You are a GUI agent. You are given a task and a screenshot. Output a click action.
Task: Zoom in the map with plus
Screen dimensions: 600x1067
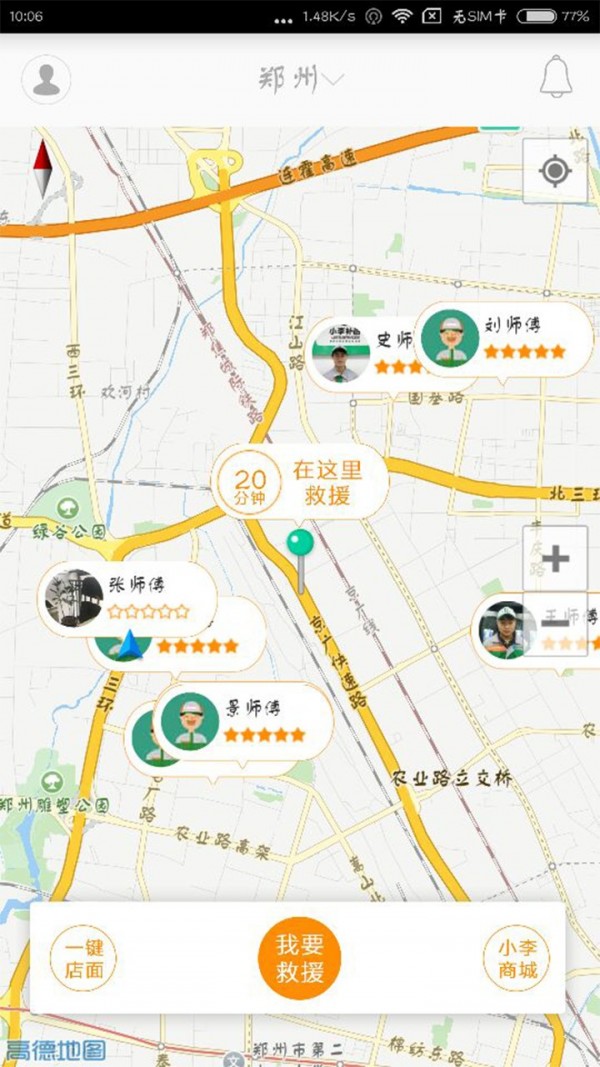555,559
